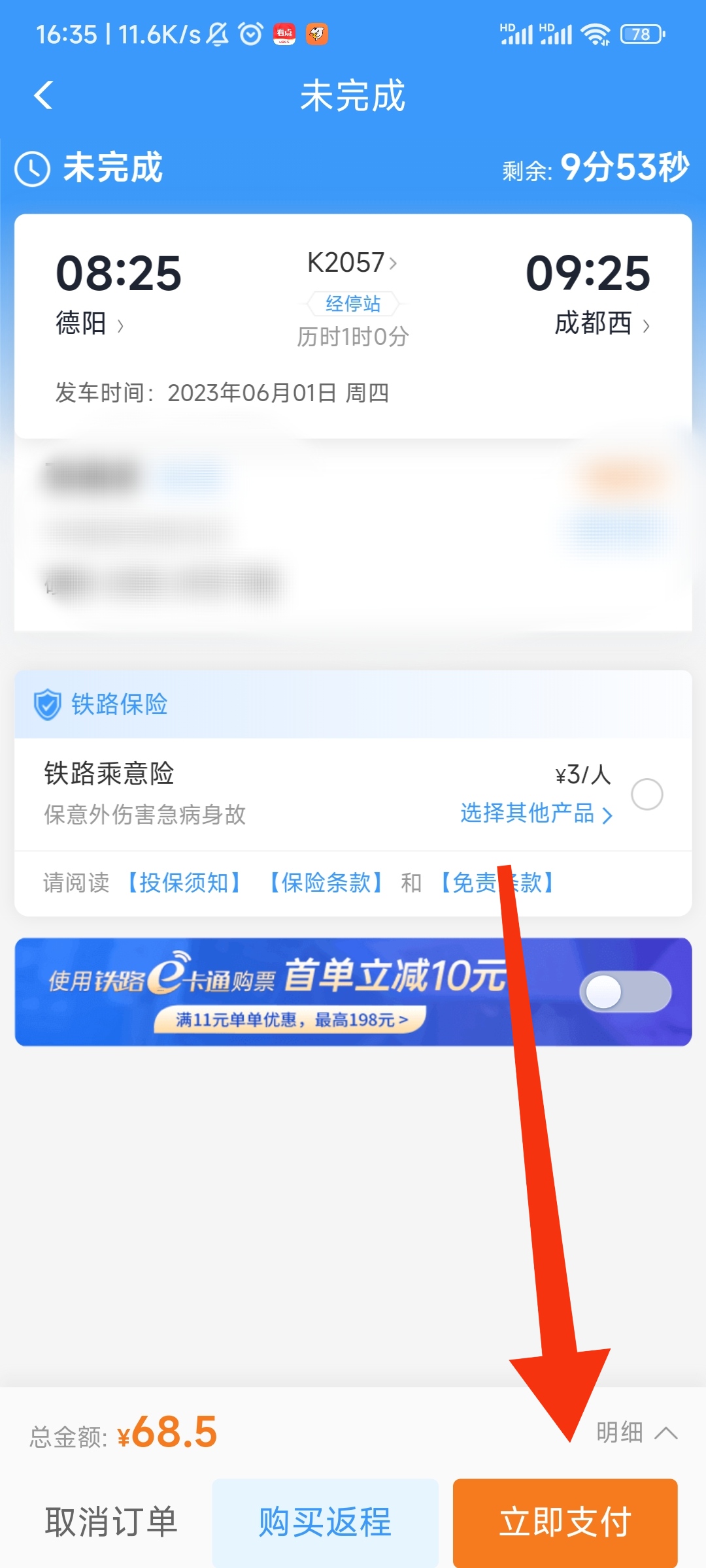Select the 铁路乘意险 insurance radio button
This screenshot has height=1568, width=706.
[x=647, y=794]
